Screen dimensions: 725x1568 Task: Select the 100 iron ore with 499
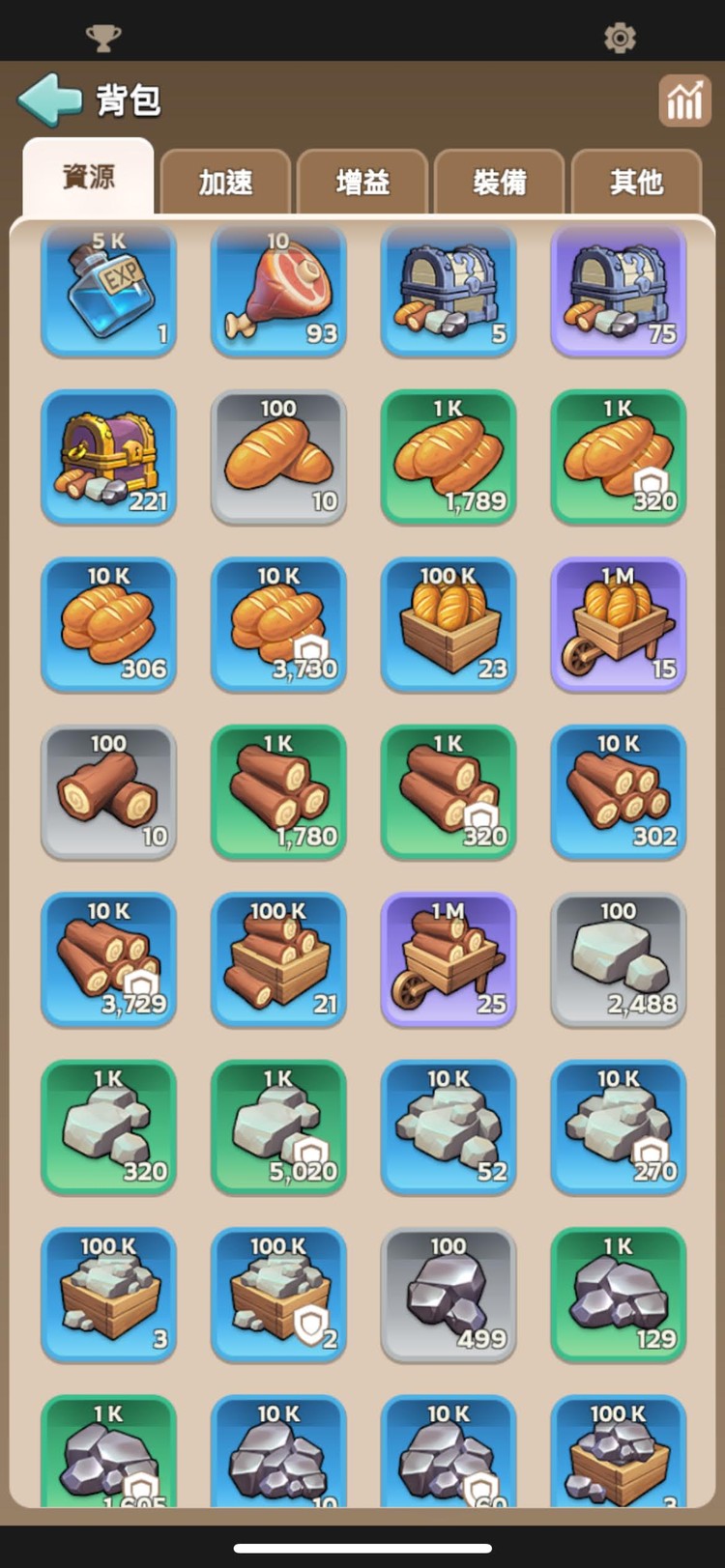449,1296
